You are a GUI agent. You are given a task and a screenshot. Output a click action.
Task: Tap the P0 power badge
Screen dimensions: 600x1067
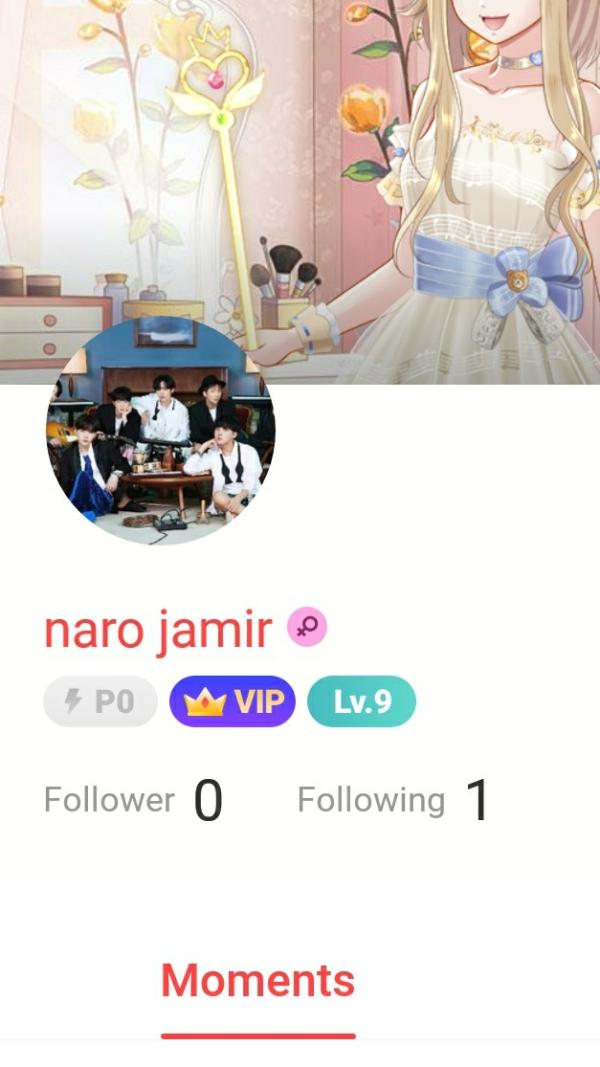(100, 702)
